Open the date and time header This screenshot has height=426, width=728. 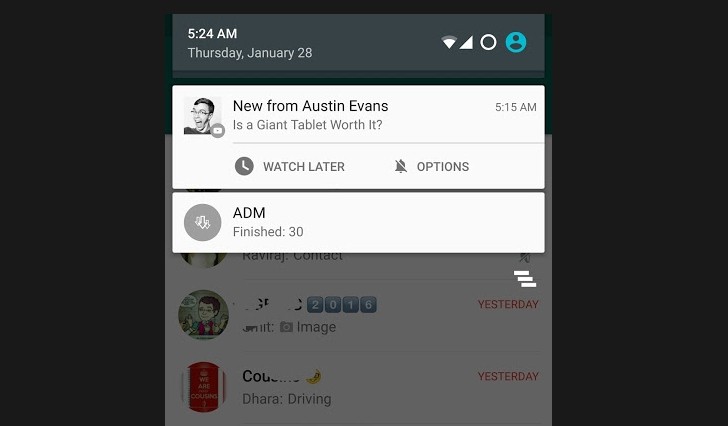pos(250,43)
